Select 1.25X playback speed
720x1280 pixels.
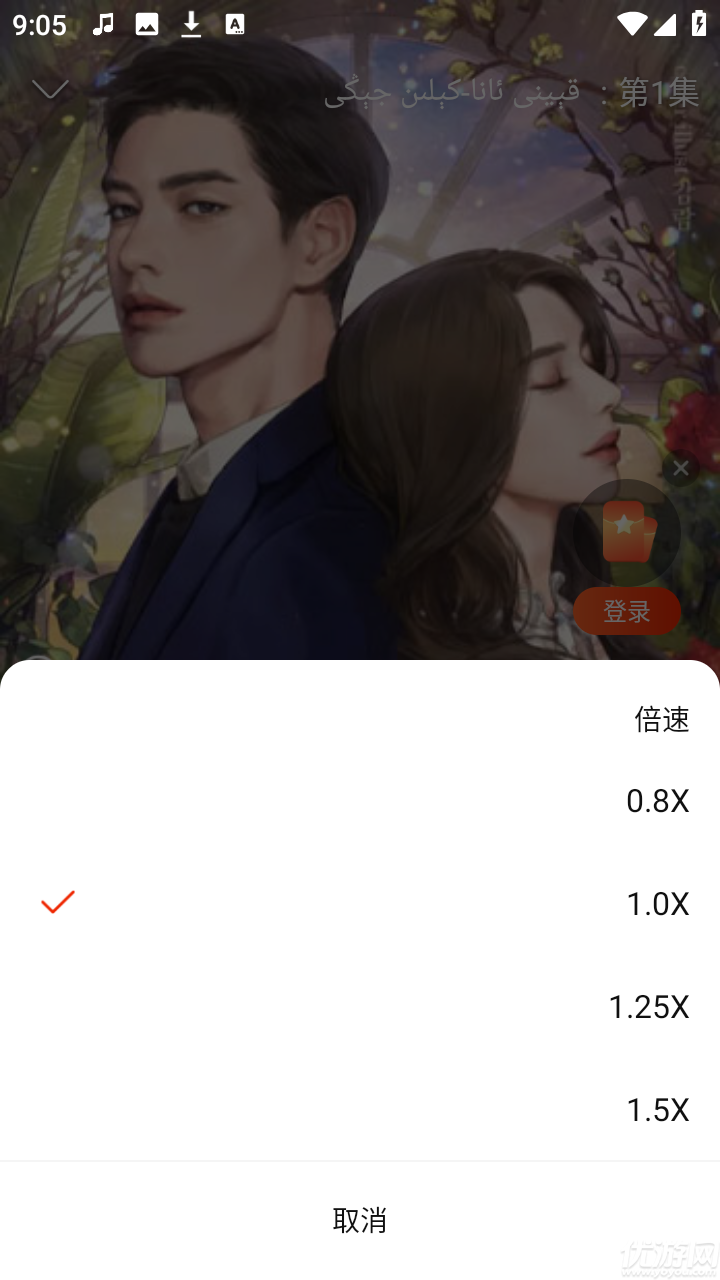click(x=649, y=1007)
